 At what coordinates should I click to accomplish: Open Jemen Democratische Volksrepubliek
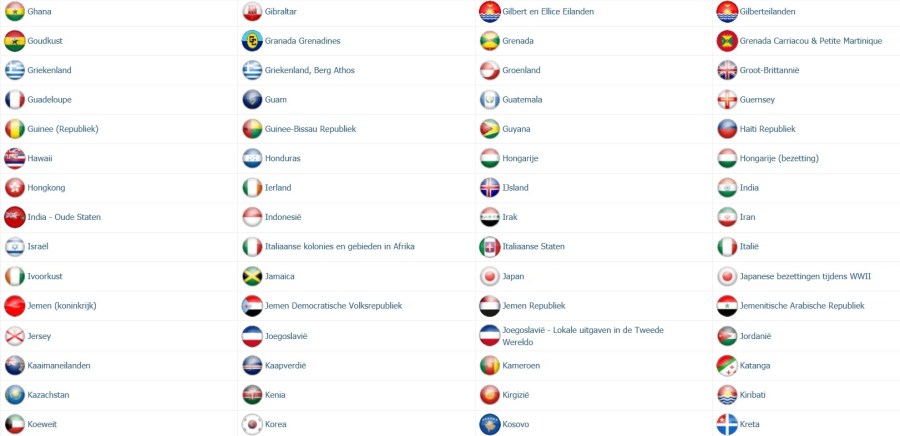pyautogui.click(x=333, y=305)
